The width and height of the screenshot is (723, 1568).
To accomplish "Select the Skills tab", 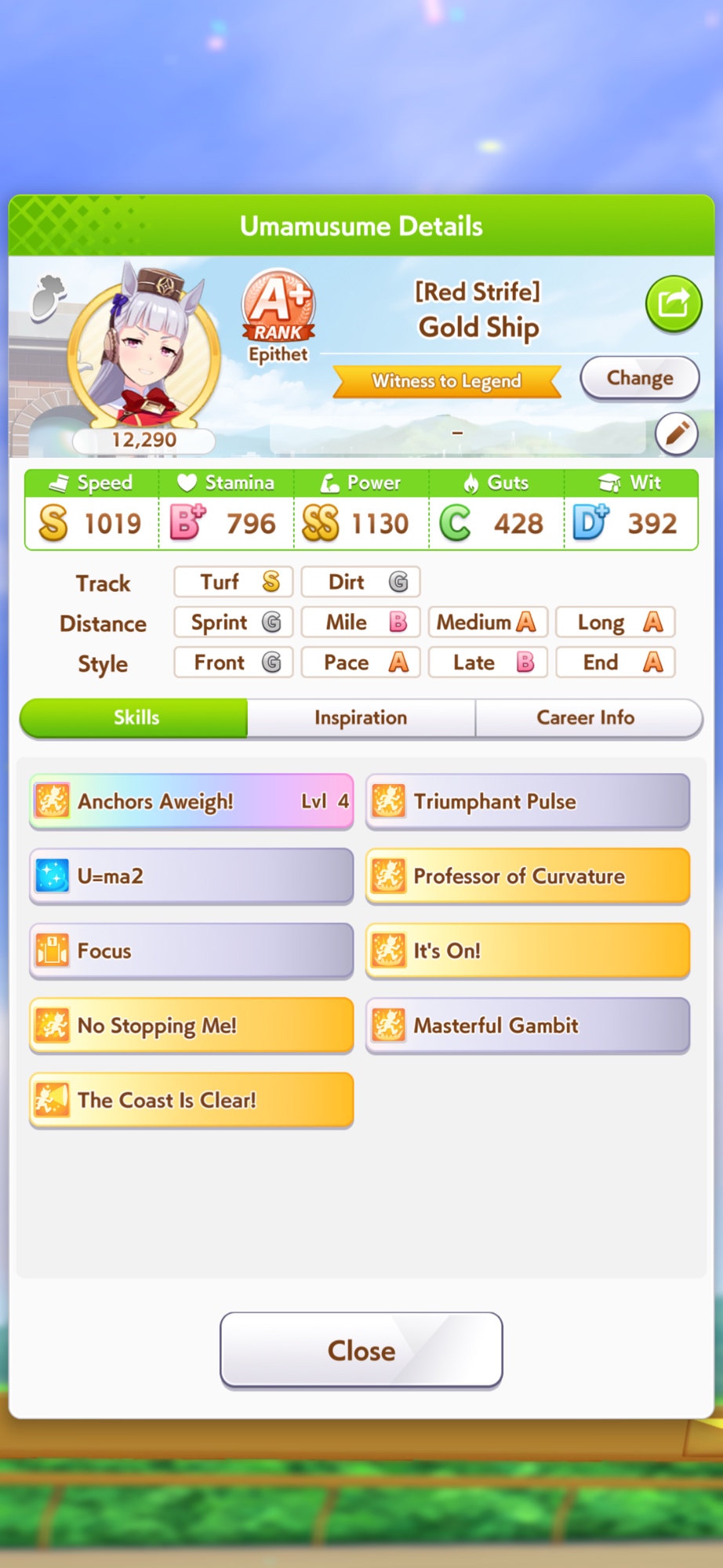I will 135,717.
